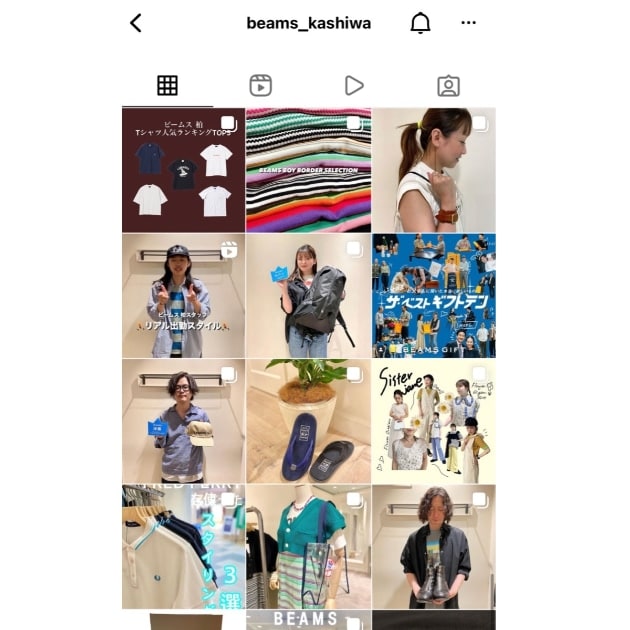Switch to the posts grid tab

167,86
